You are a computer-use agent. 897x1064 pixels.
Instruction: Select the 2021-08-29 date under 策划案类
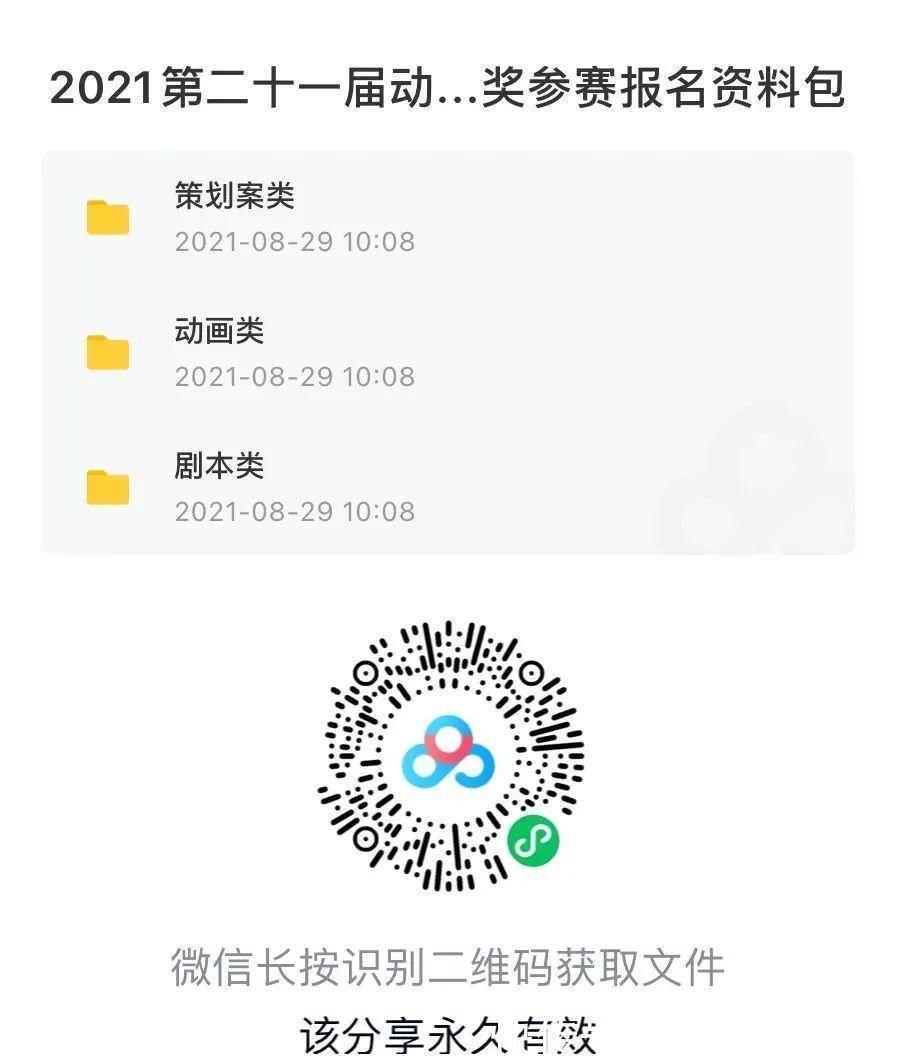294,242
